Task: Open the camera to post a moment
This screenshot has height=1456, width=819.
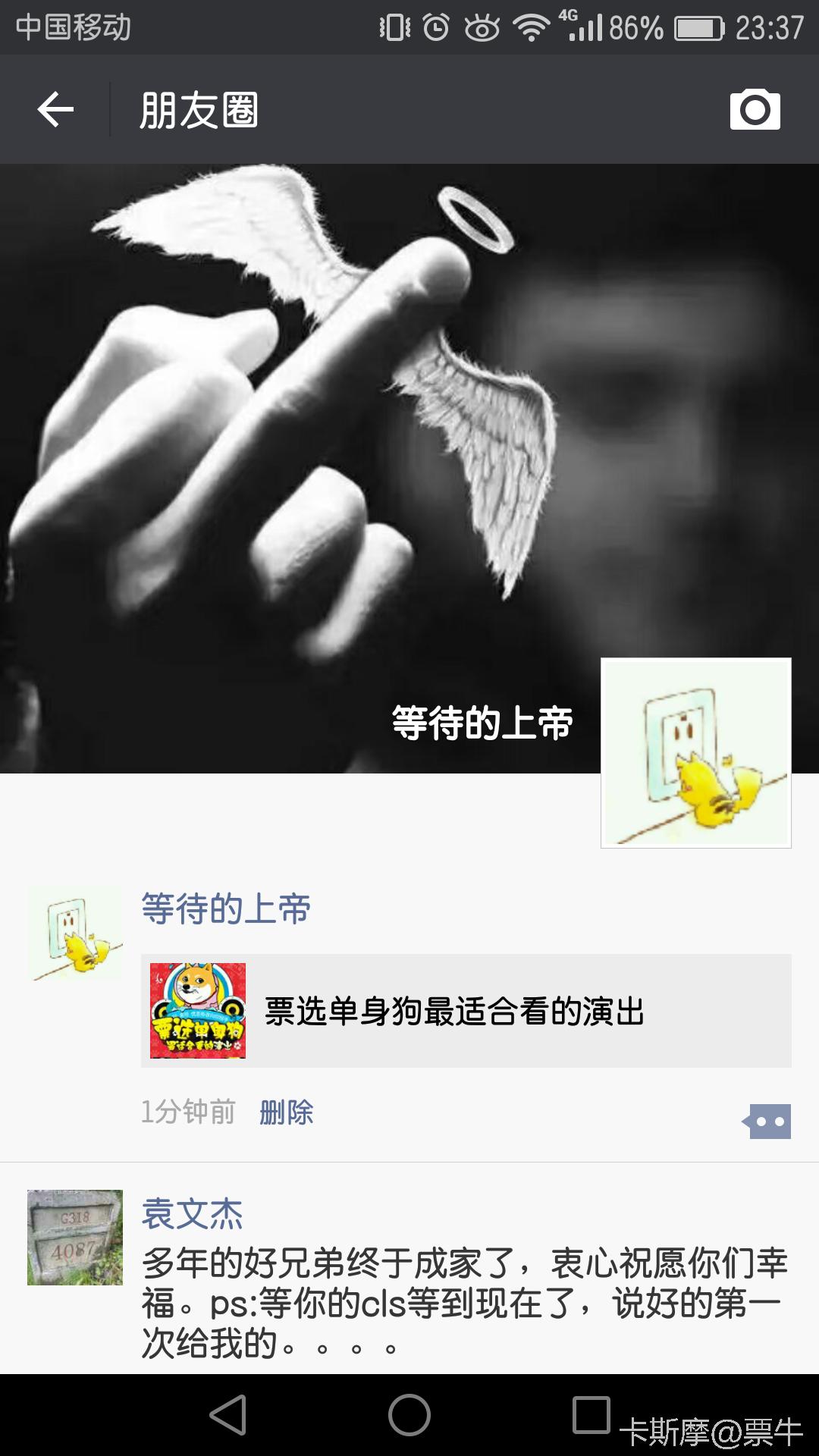Action: click(755, 109)
